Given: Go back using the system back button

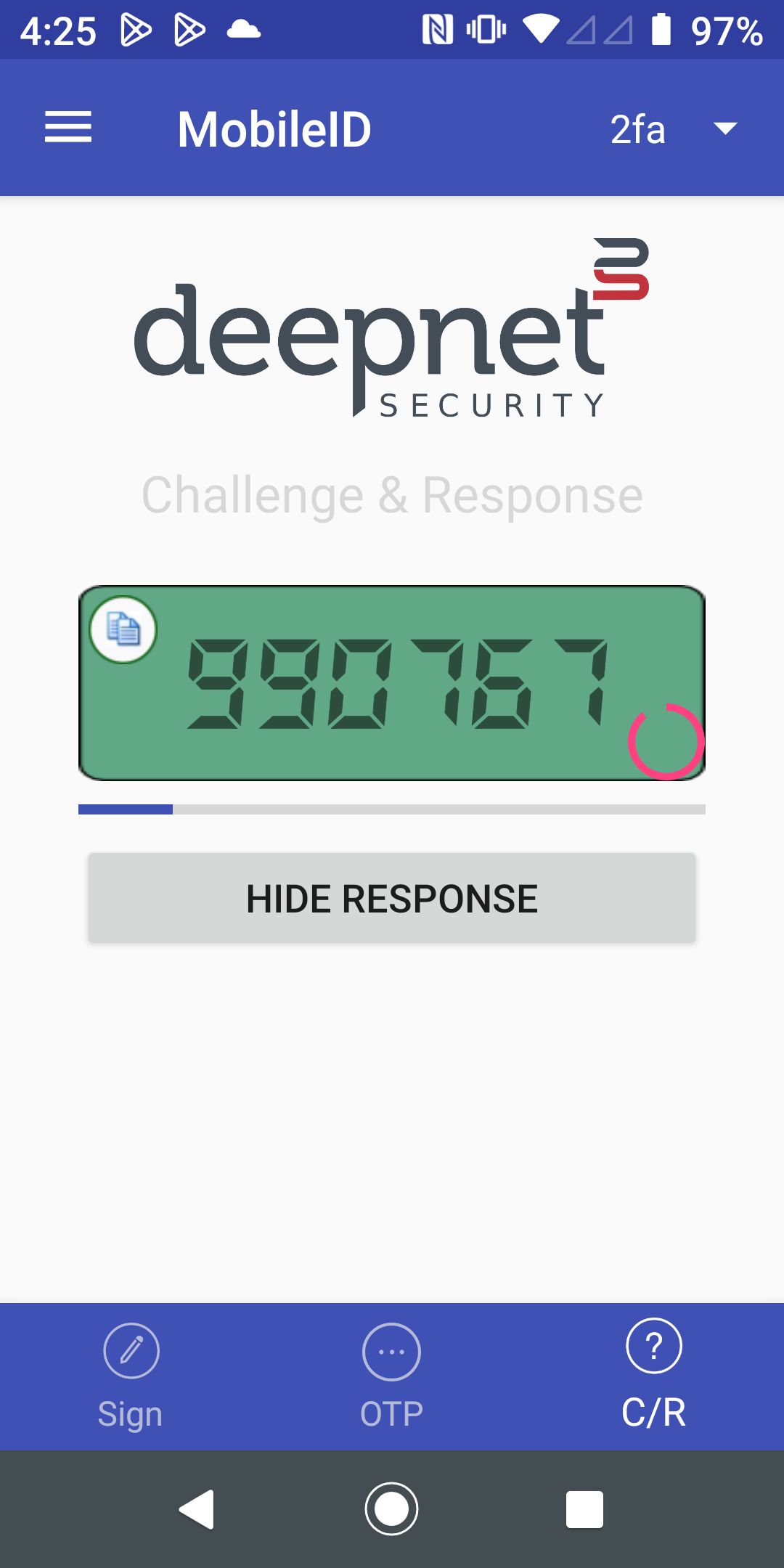Looking at the screenshot, I should point(197,1510).
